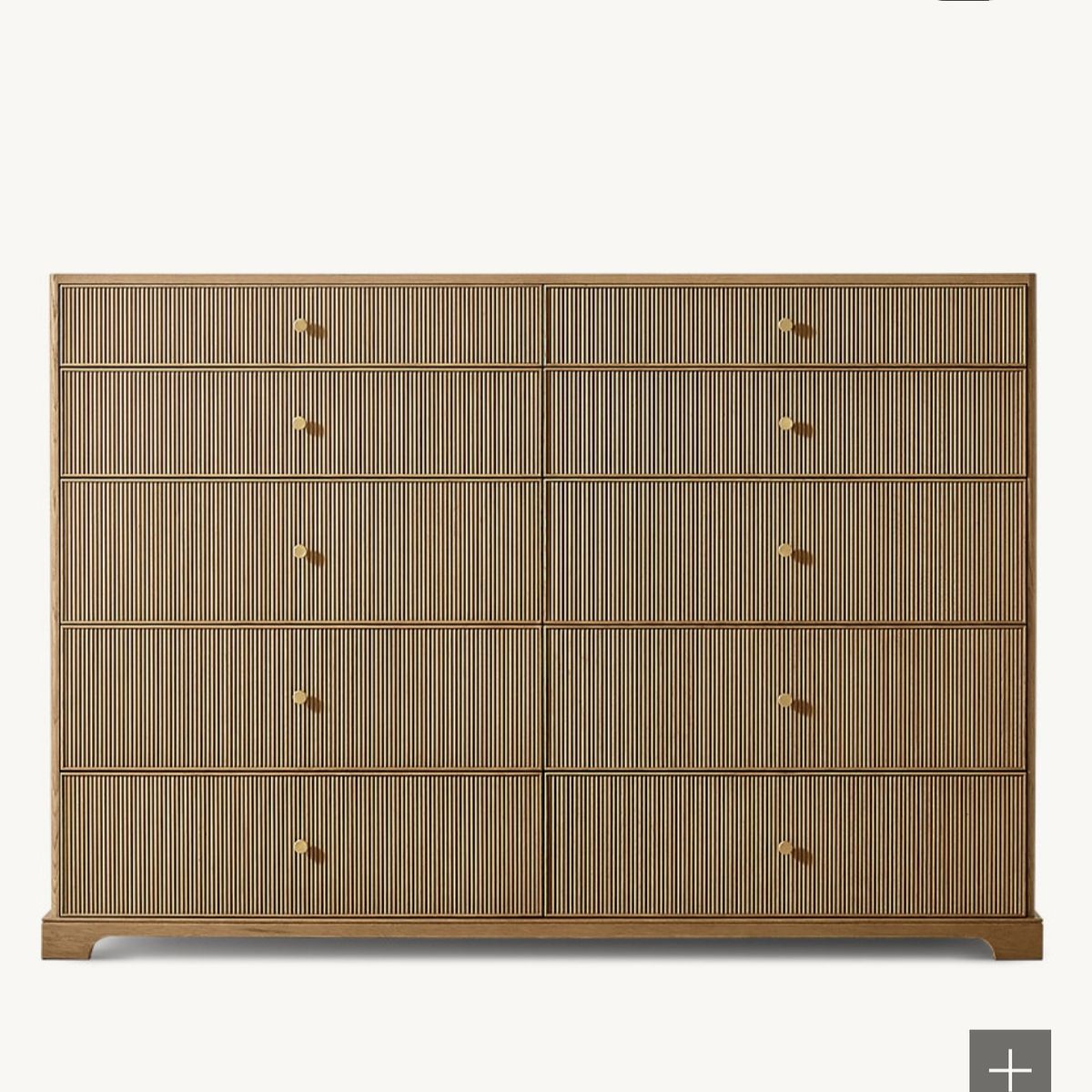Open the dresser product image
The width and height of the screenshot is (1092, 1092).
click(x=542, y=615)
